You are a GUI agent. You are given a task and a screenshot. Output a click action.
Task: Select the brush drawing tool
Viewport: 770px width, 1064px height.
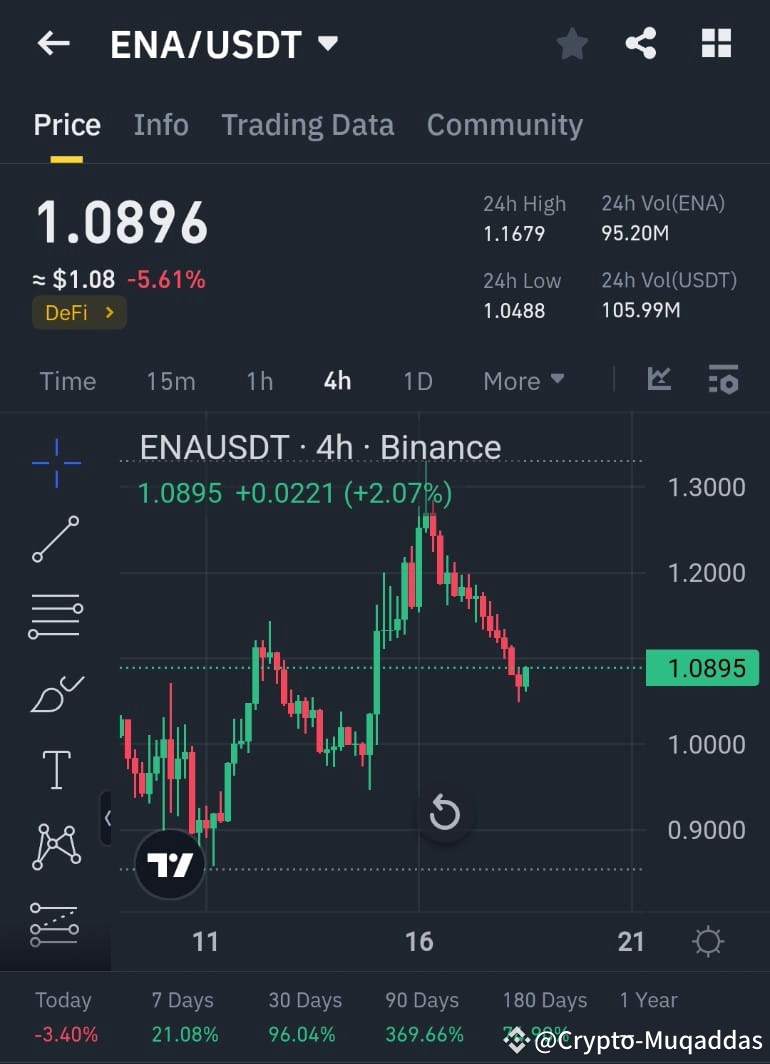55,693
